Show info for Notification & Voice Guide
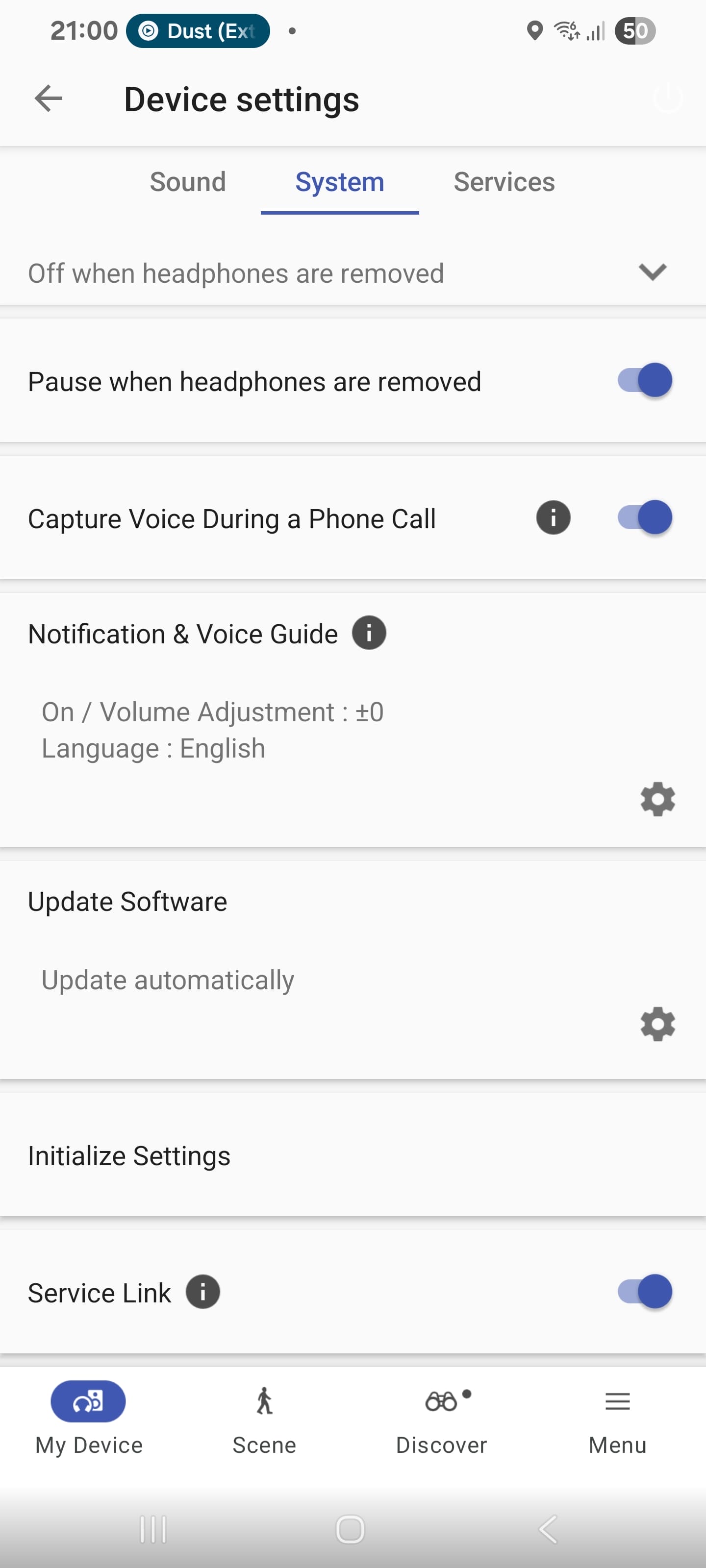This screenshot has height=1568, width=706. click(369, 633)
